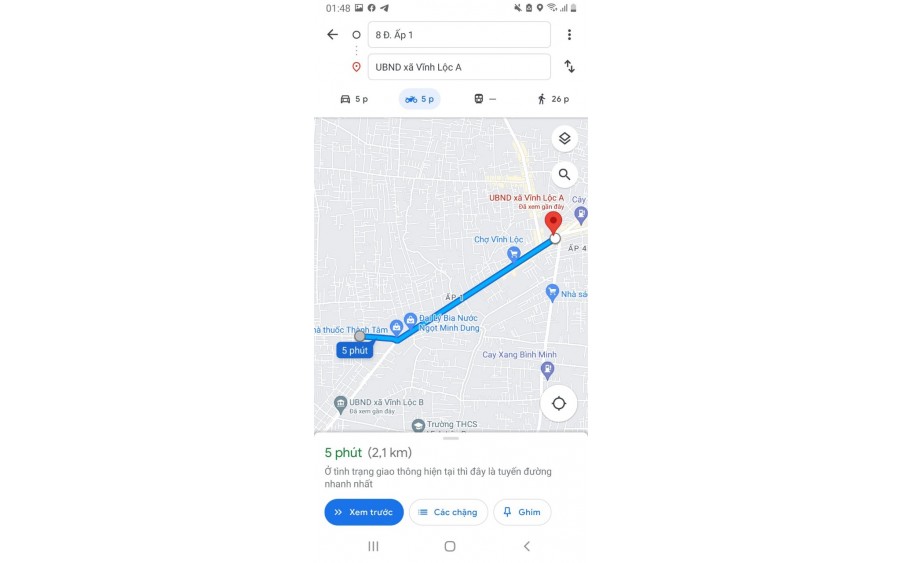This screenshot has width=903, height=563.
Task: Select motorbike travel mode
Action: (x=419, y=99)
